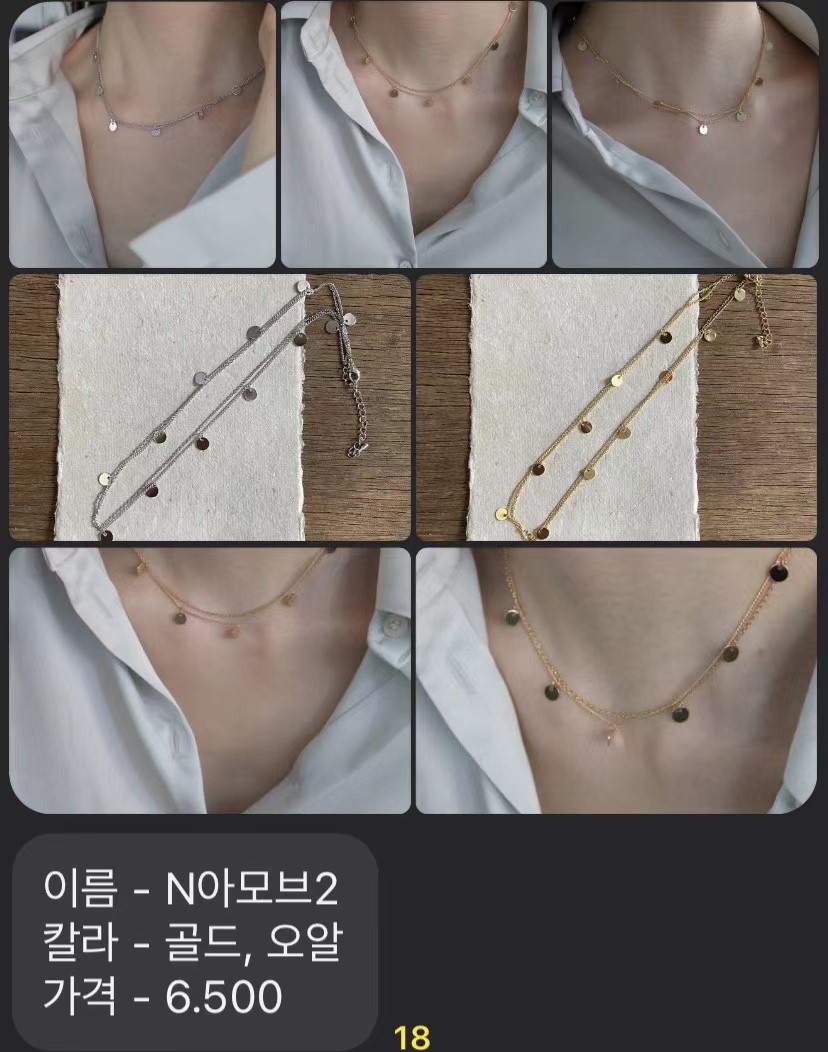View the silver necklace on paper photo
The image size is (828, 1052).
210,408
